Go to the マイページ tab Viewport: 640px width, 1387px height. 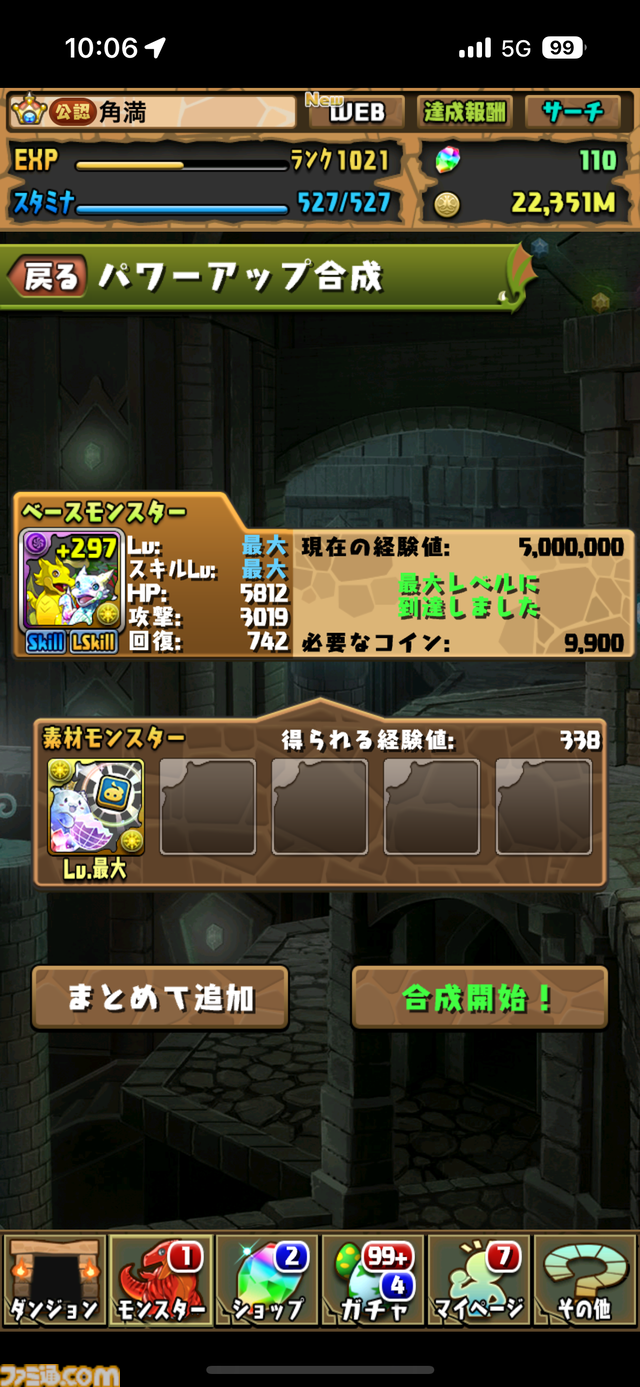(x=479, y=1280)
